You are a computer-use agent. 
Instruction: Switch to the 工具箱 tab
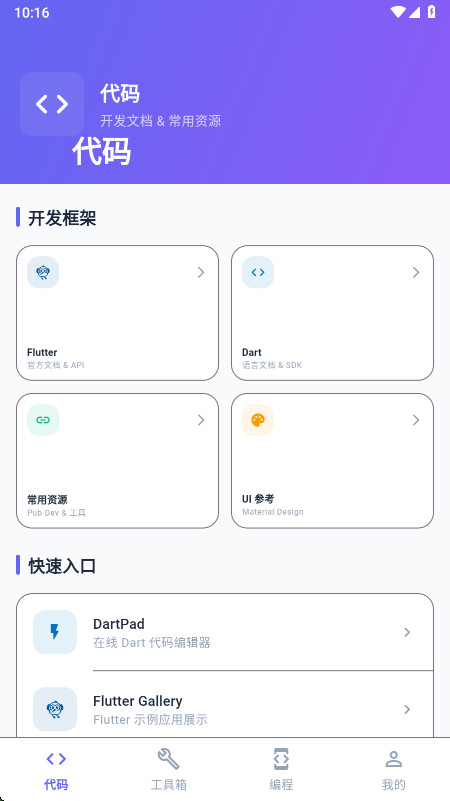[x=169, y=769]
